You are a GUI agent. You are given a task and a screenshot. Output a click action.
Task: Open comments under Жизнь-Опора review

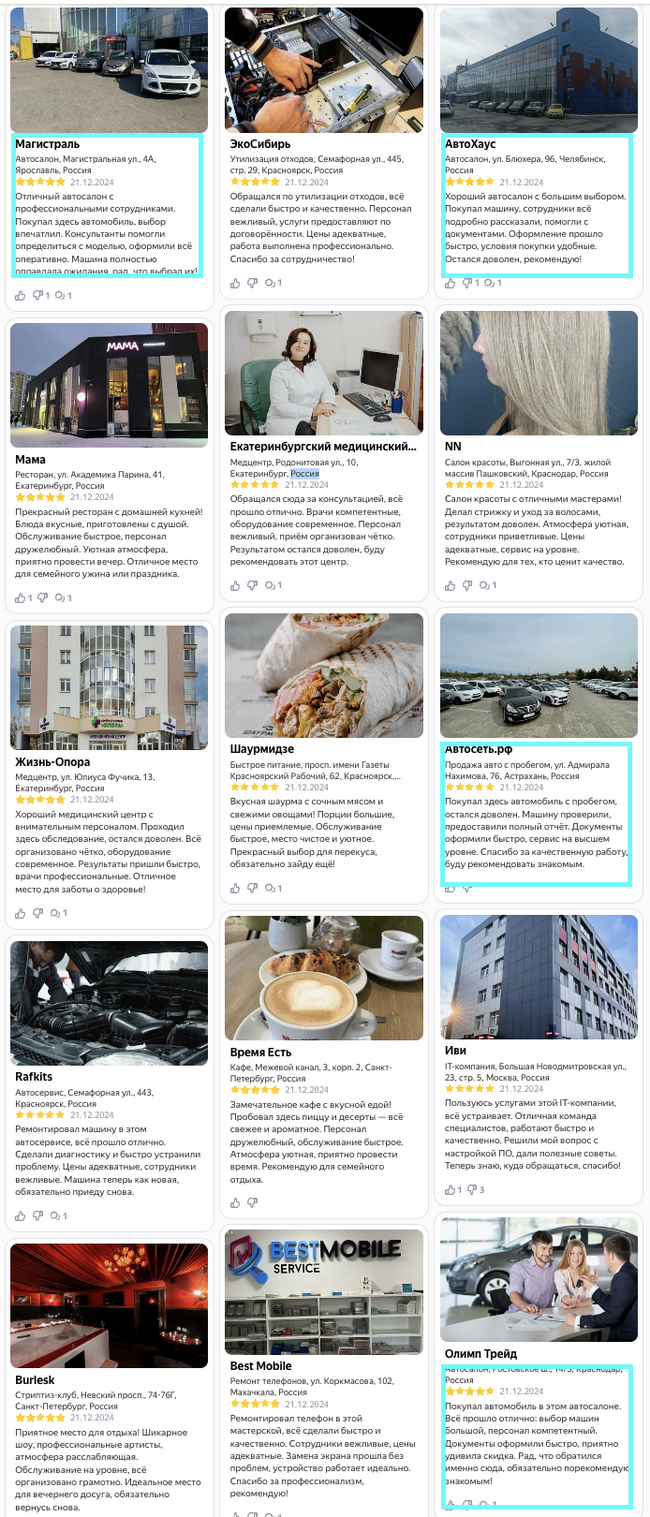(60, 913)
